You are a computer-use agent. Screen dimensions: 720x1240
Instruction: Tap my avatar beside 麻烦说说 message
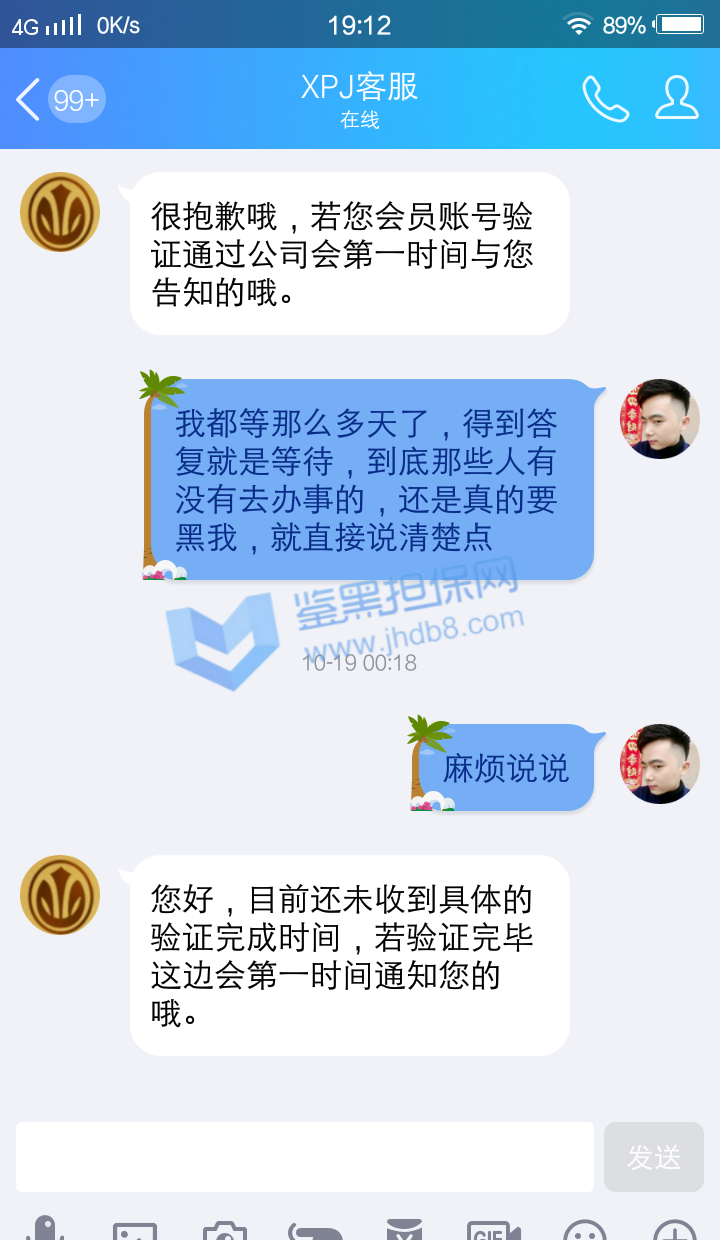pos(660,764)
